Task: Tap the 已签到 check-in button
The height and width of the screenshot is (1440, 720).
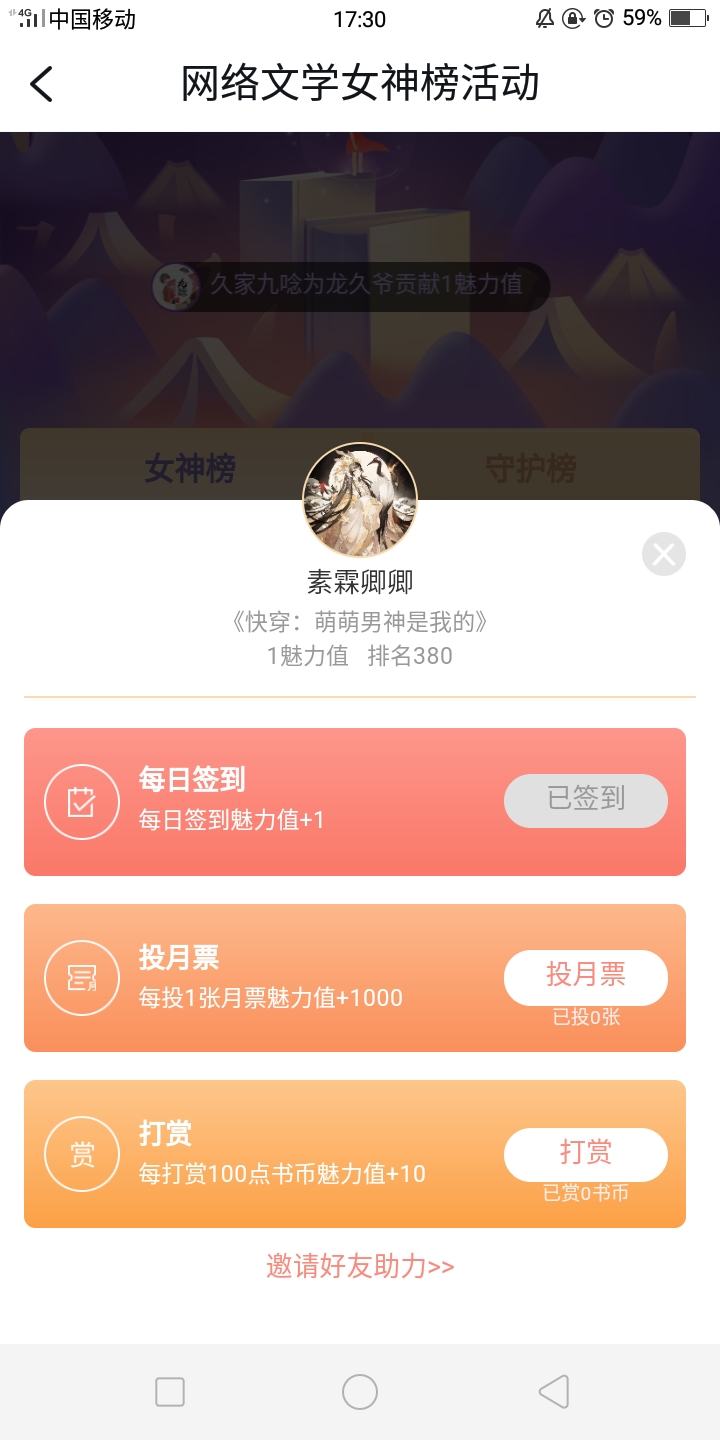Action: pos(585,800)
